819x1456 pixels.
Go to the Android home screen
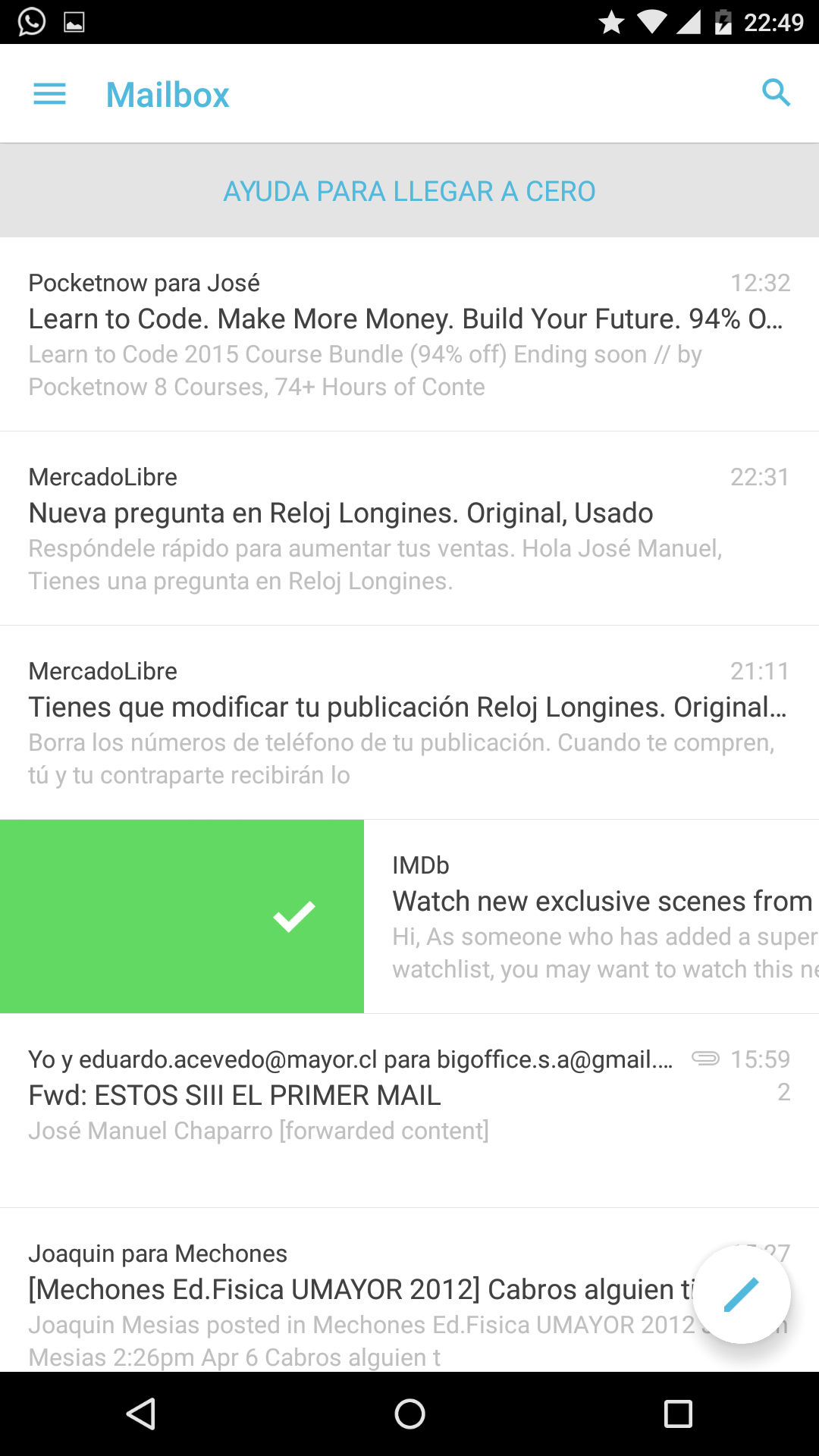pyautogui.click(x=409, y=1414)
